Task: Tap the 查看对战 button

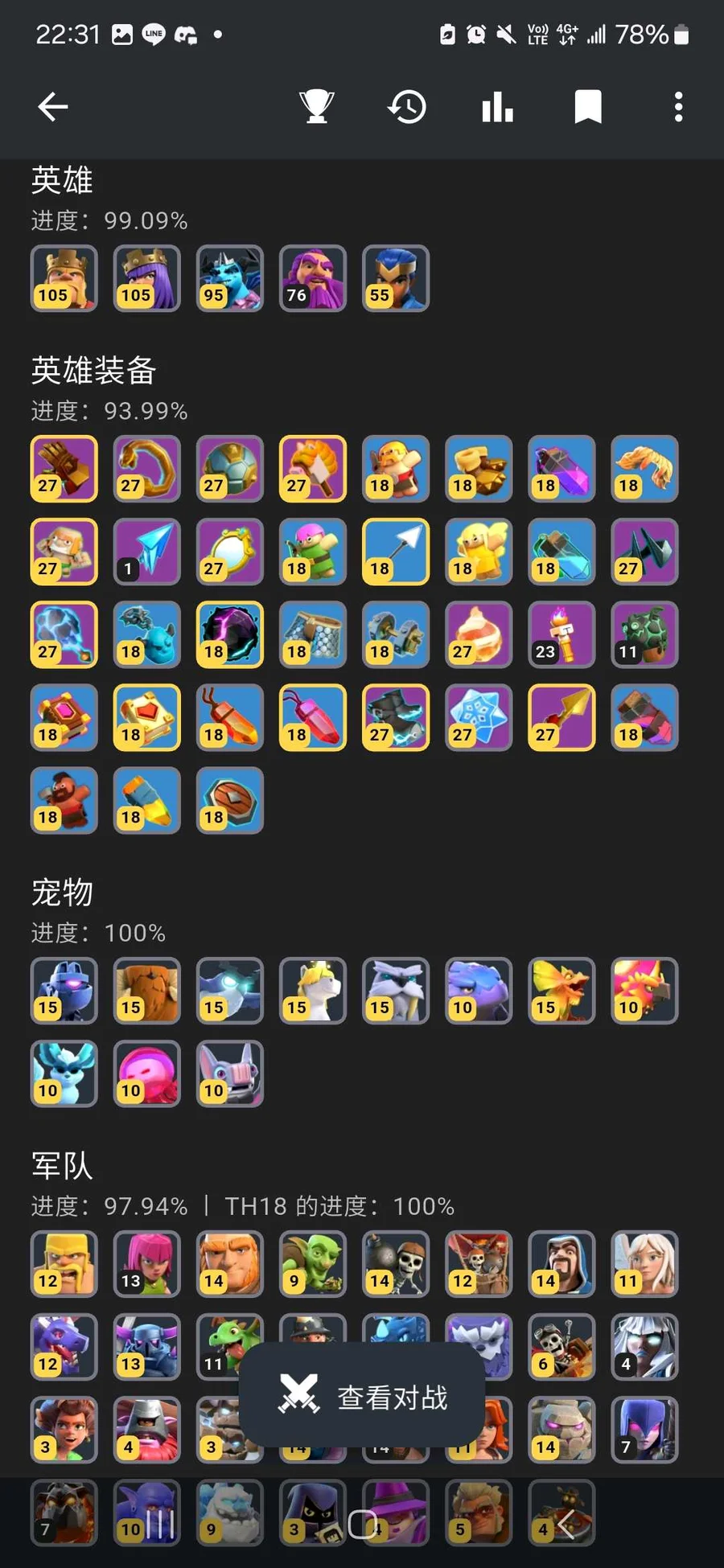Action: click(x=362, y=1398)
